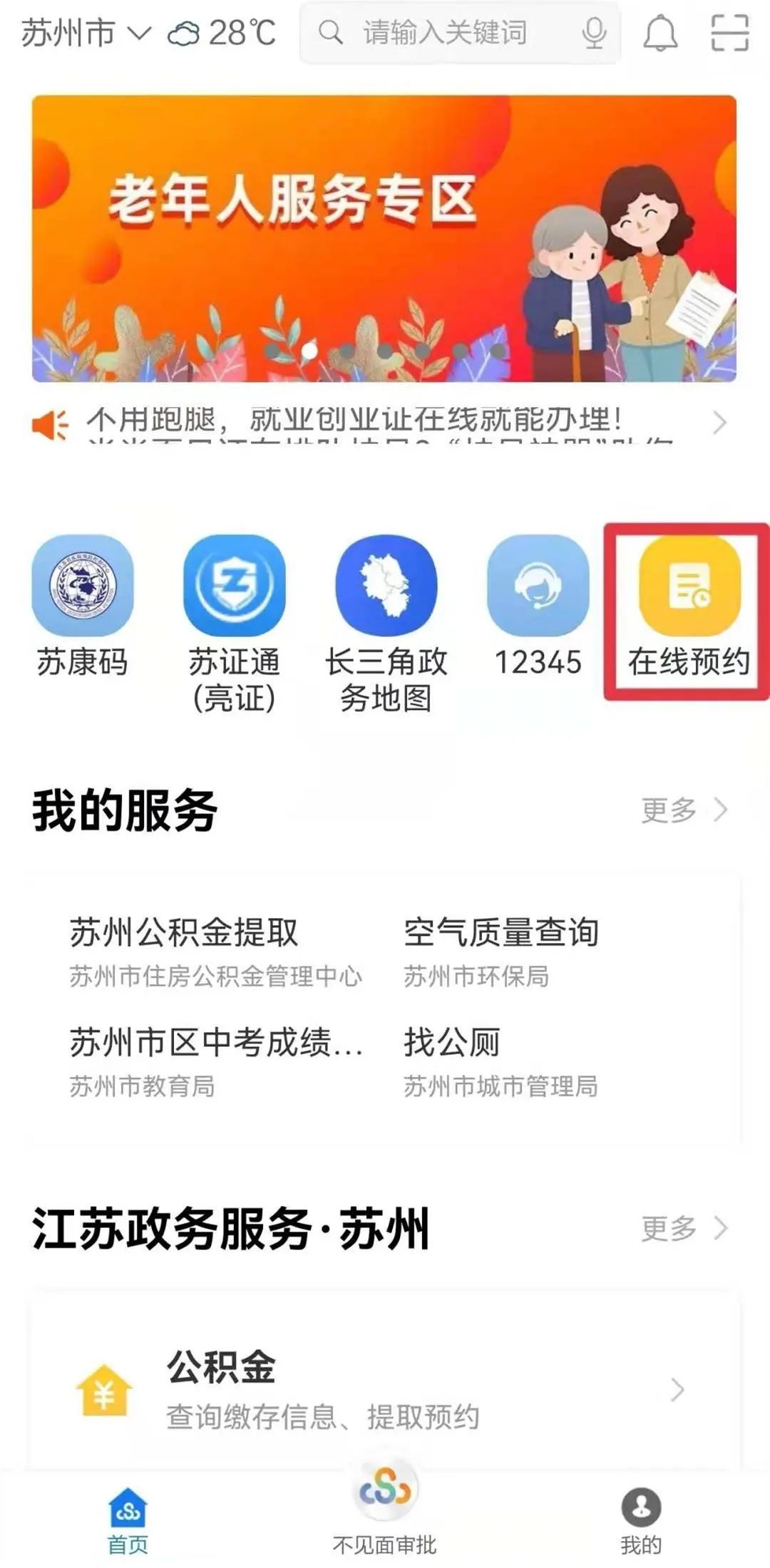Image resolution: width=770 pixels, height=1568 pixels.
Task: View 更多 next to 江苏政务服务·苏州
Action: pyautogui.click(x=683, y=1228)
